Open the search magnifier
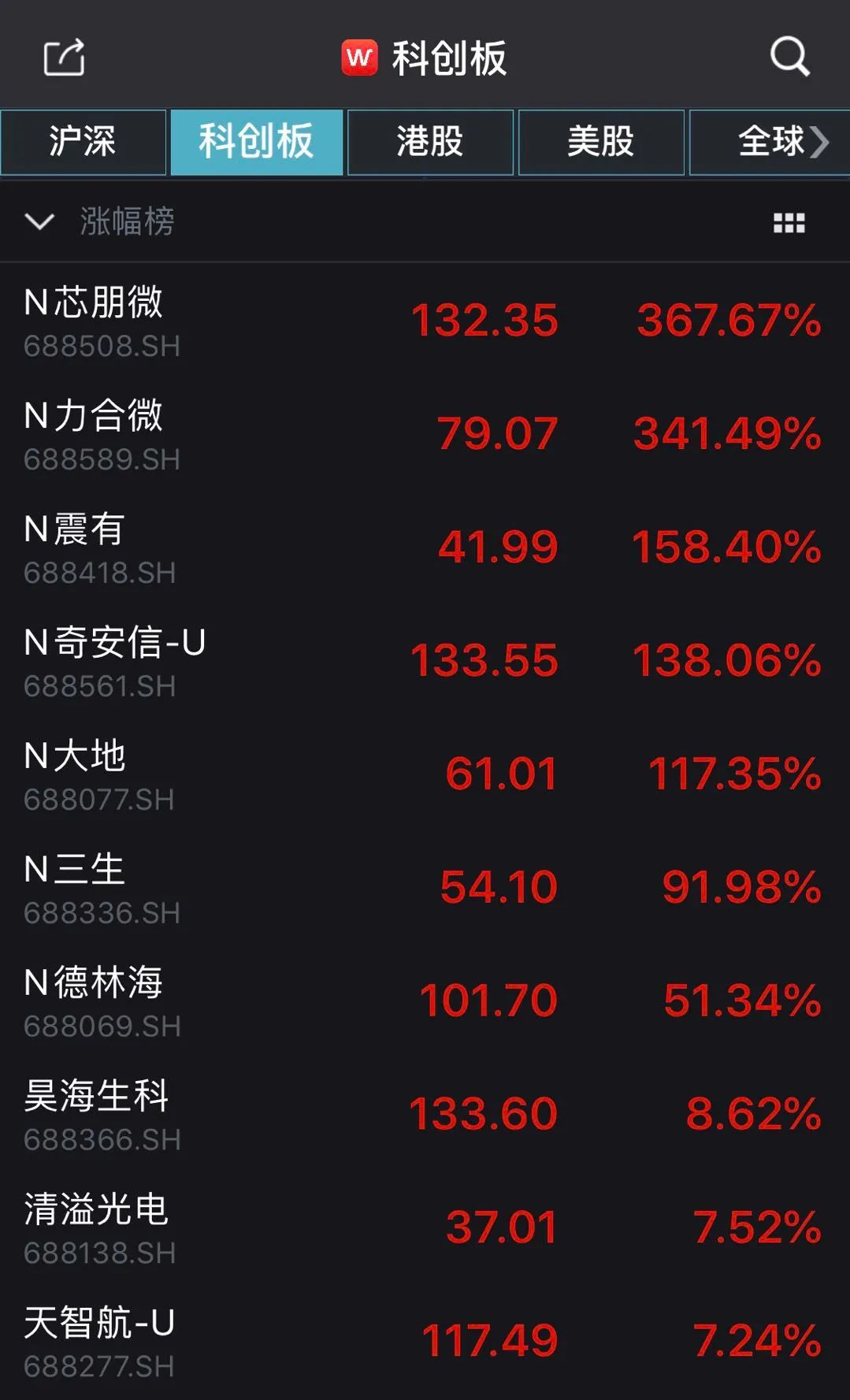 pyautogui.click(x=789, y=57)
